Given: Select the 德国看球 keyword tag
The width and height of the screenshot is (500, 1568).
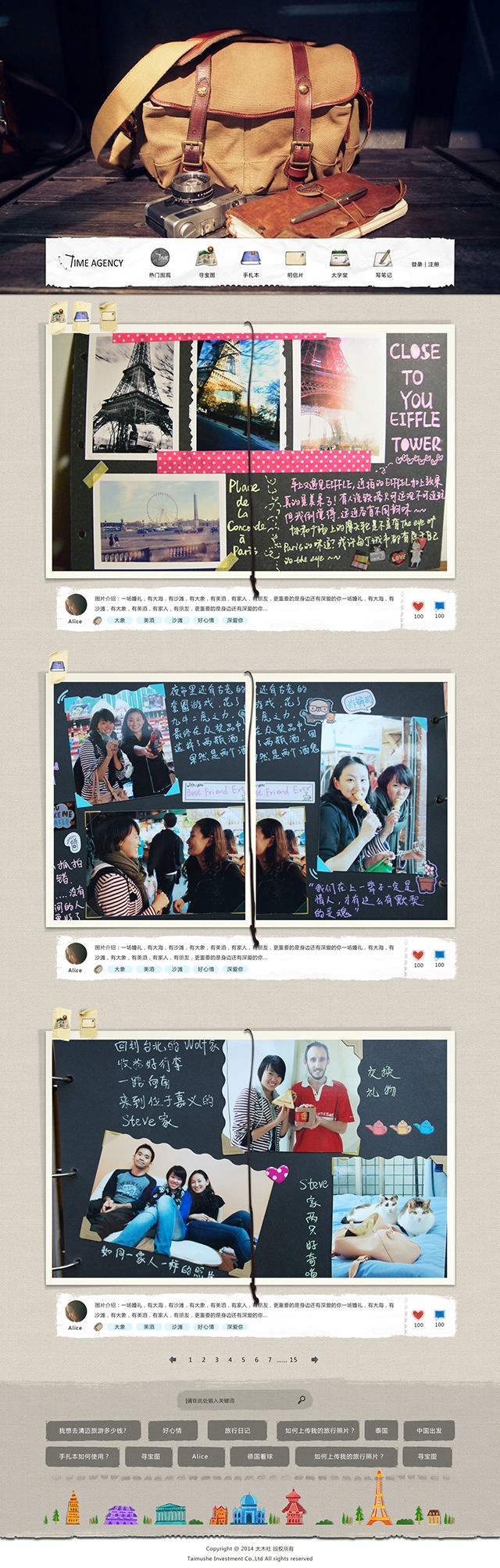Looking at the screenshot, I should (260, 1456).
